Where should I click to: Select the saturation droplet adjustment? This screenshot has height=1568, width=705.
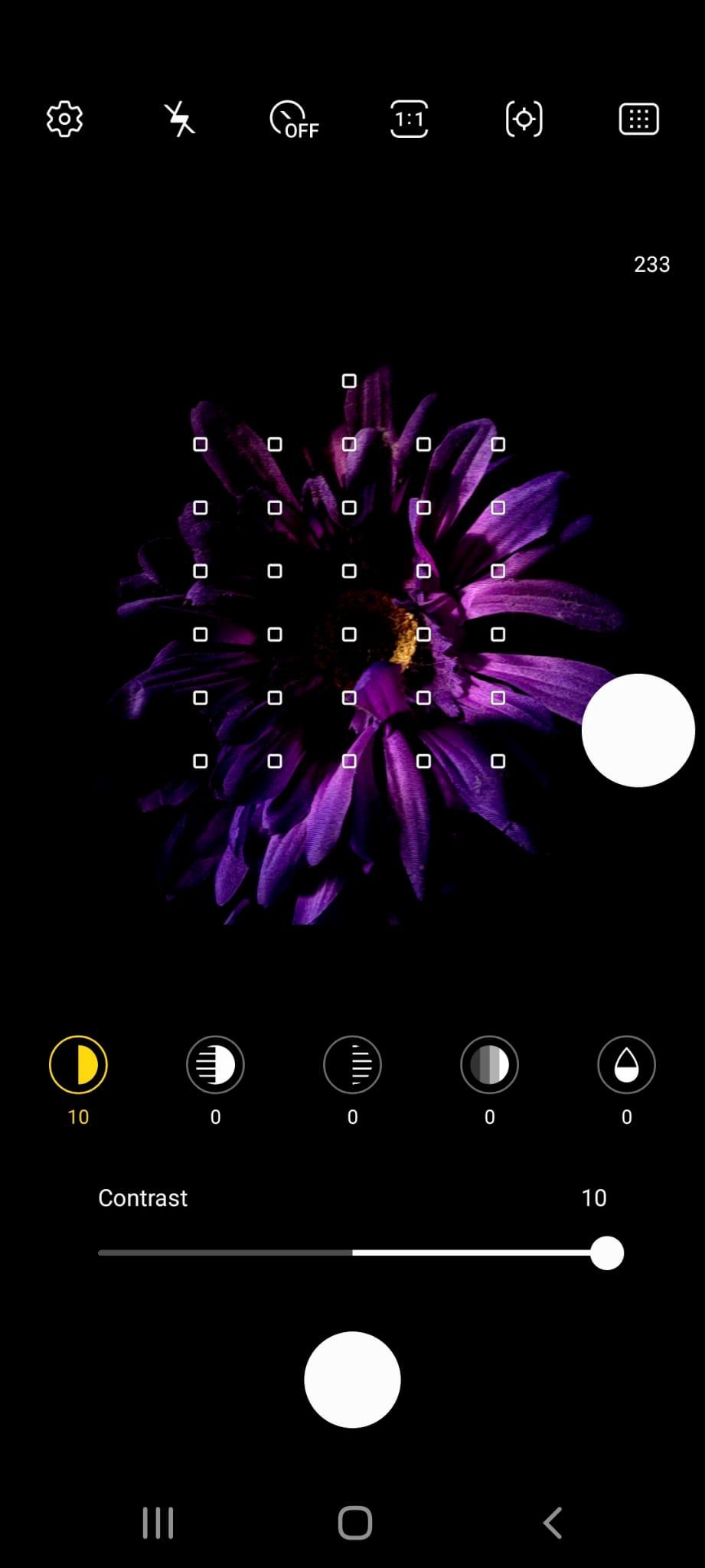tap(626, 1065)
